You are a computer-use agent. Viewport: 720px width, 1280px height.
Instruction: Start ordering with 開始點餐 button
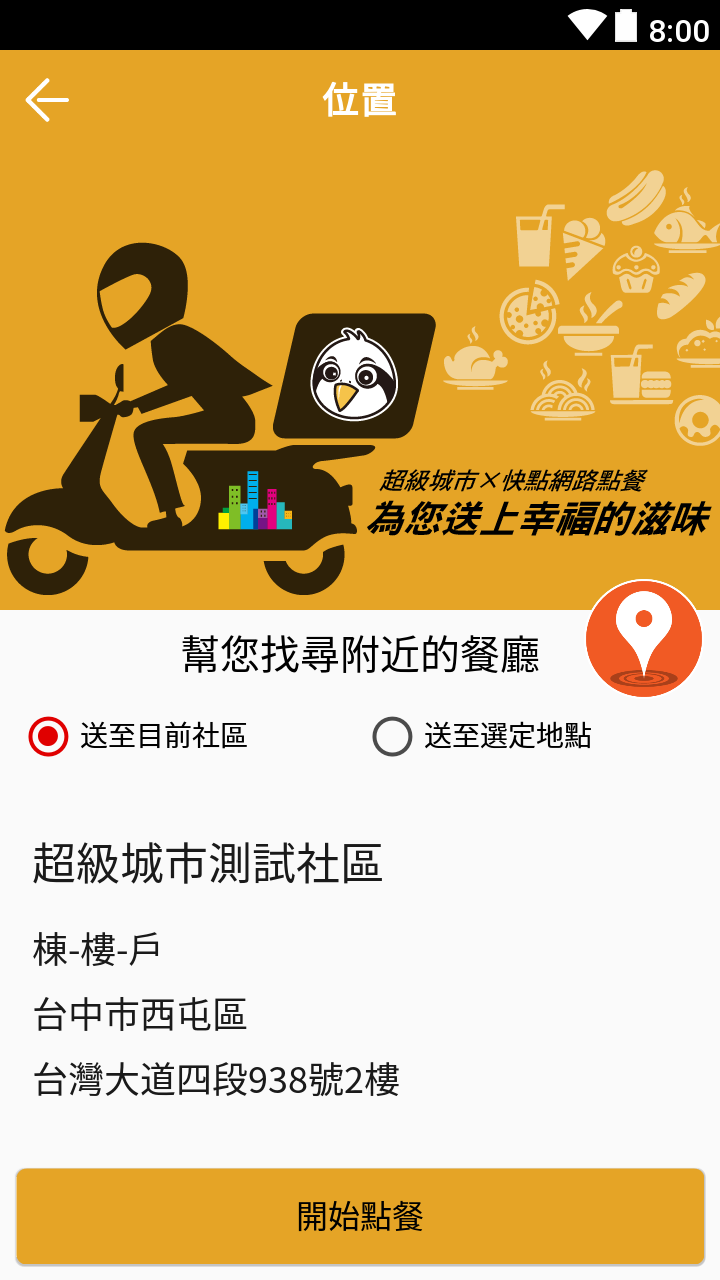[360, 1216]
